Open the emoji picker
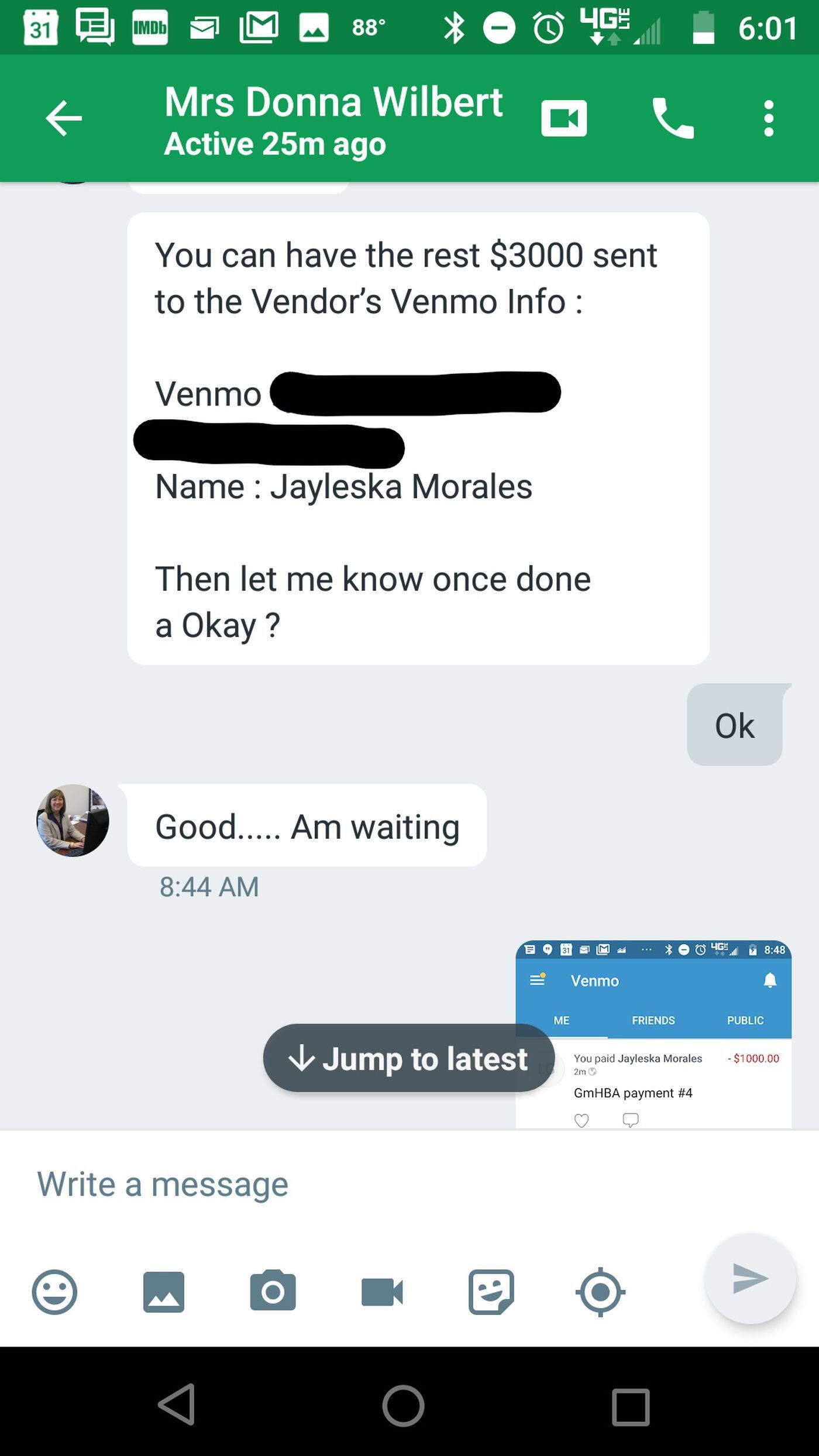This screenshot has width=819, height=1456. (x=54, y=1292)
